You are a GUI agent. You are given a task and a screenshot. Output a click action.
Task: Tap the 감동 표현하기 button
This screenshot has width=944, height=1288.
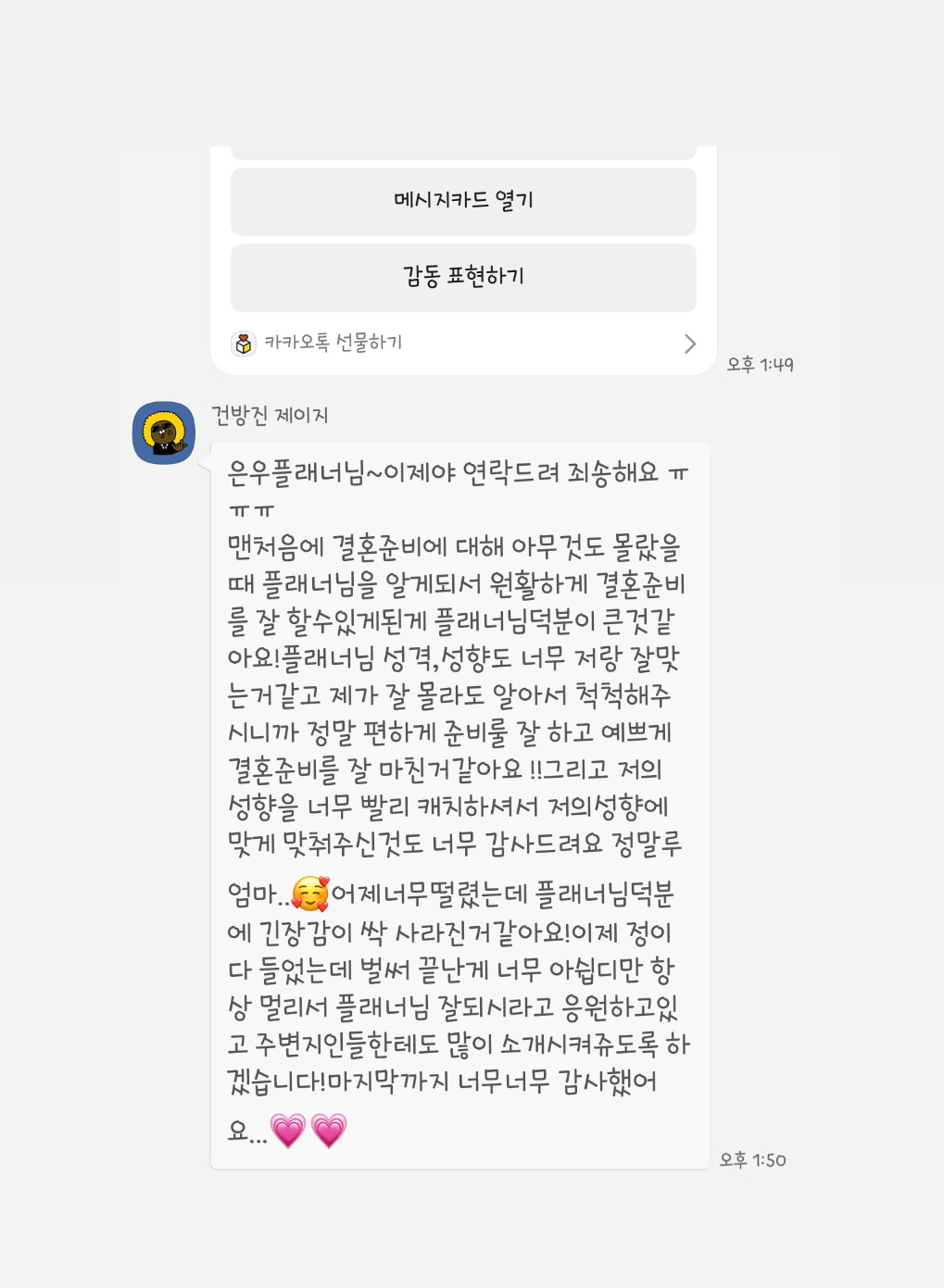click(x=463, y=277)
